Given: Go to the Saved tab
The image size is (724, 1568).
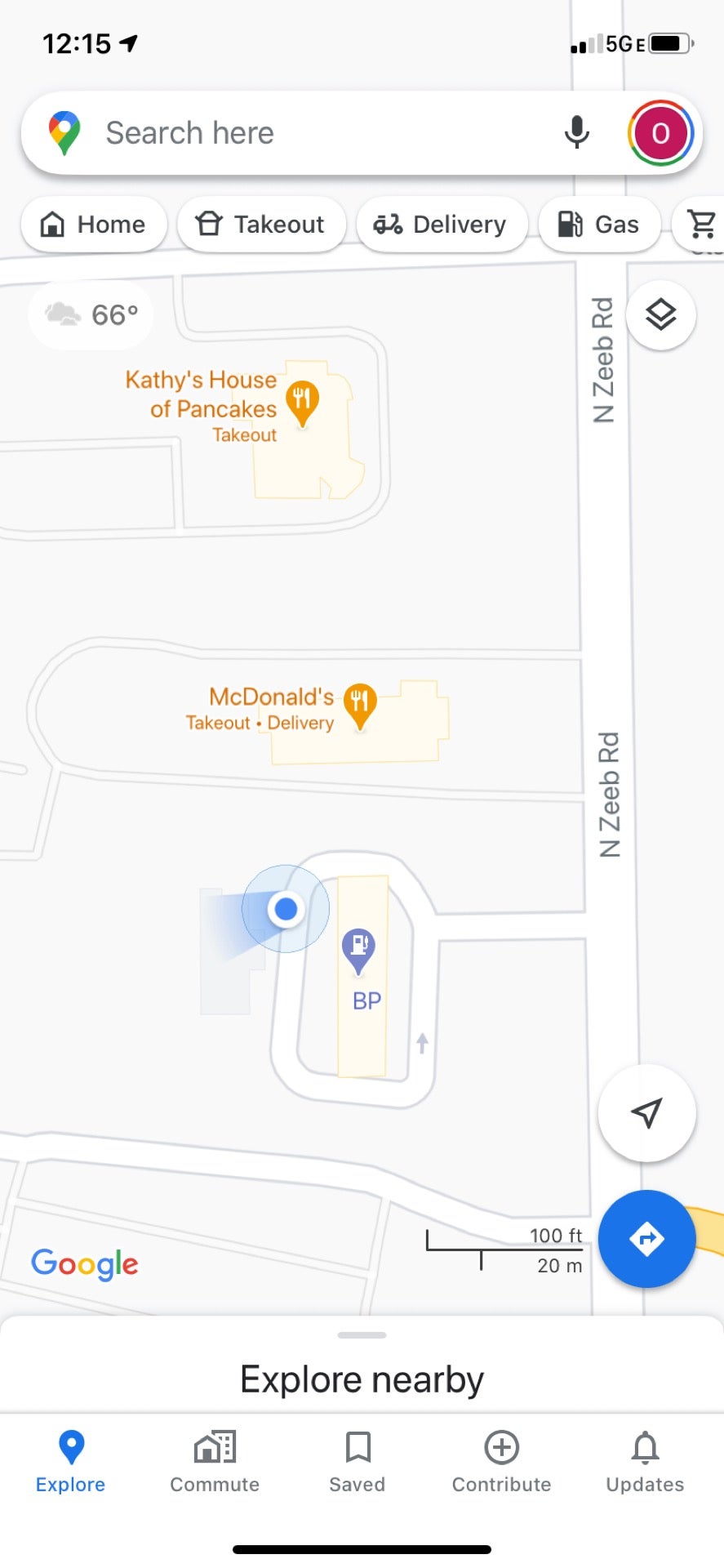Looking at the screenshot, I should [x=358, y=1462].
